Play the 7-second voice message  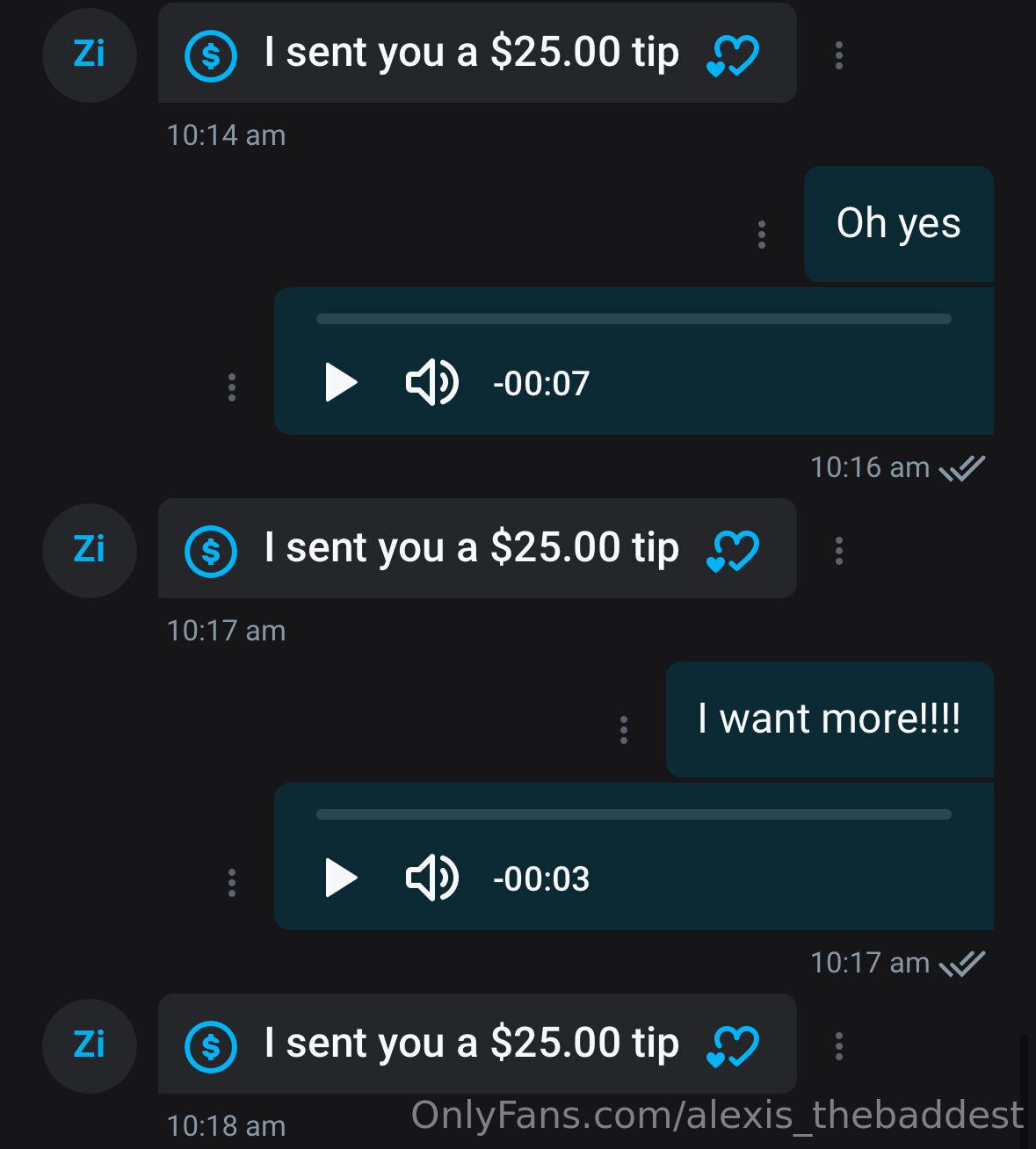pos(341,383)
